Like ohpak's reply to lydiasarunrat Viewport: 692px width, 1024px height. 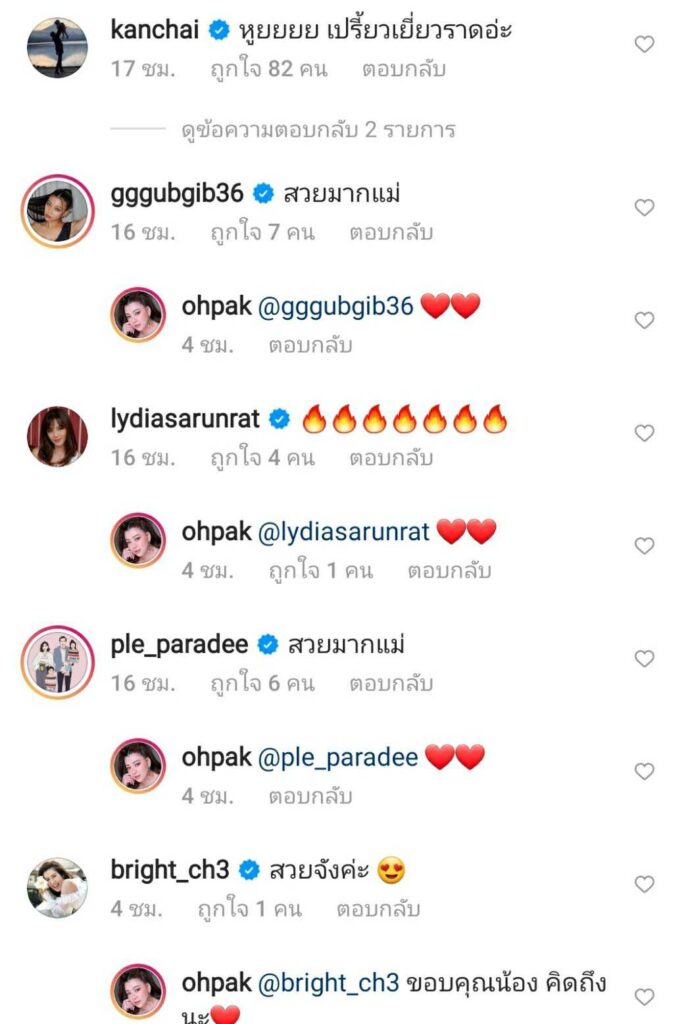[645, 546]
